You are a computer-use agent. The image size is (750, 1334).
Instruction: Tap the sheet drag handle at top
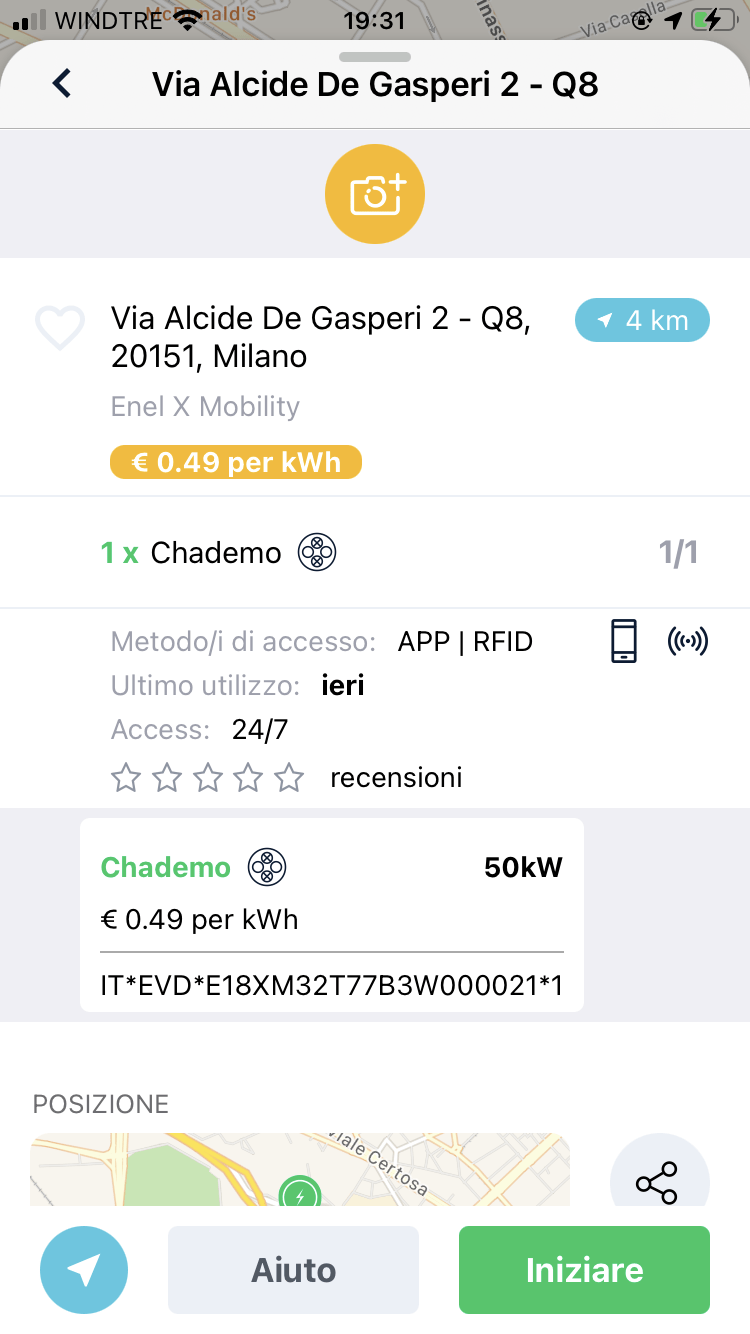point(375,57)
